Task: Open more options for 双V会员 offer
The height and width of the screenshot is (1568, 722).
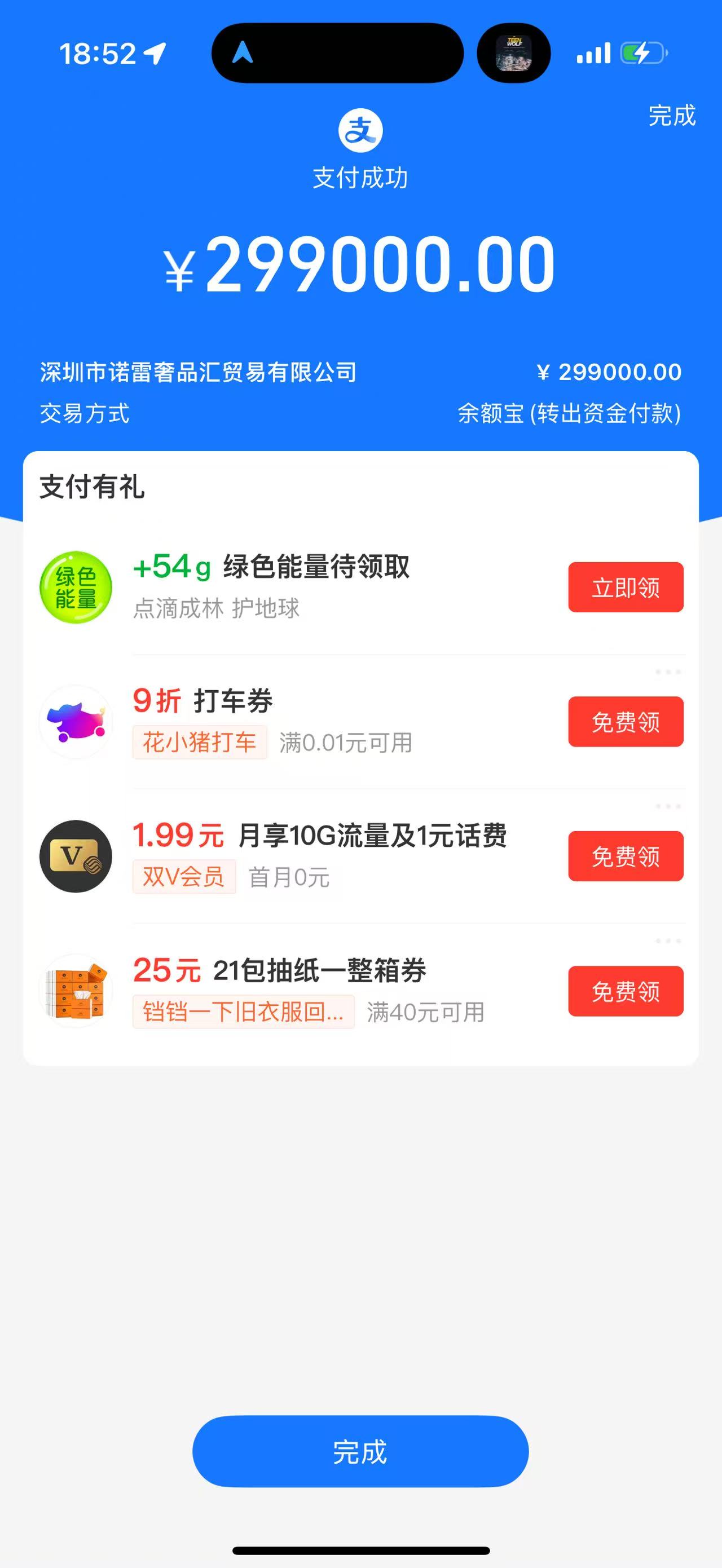Action: coord(668,806)
